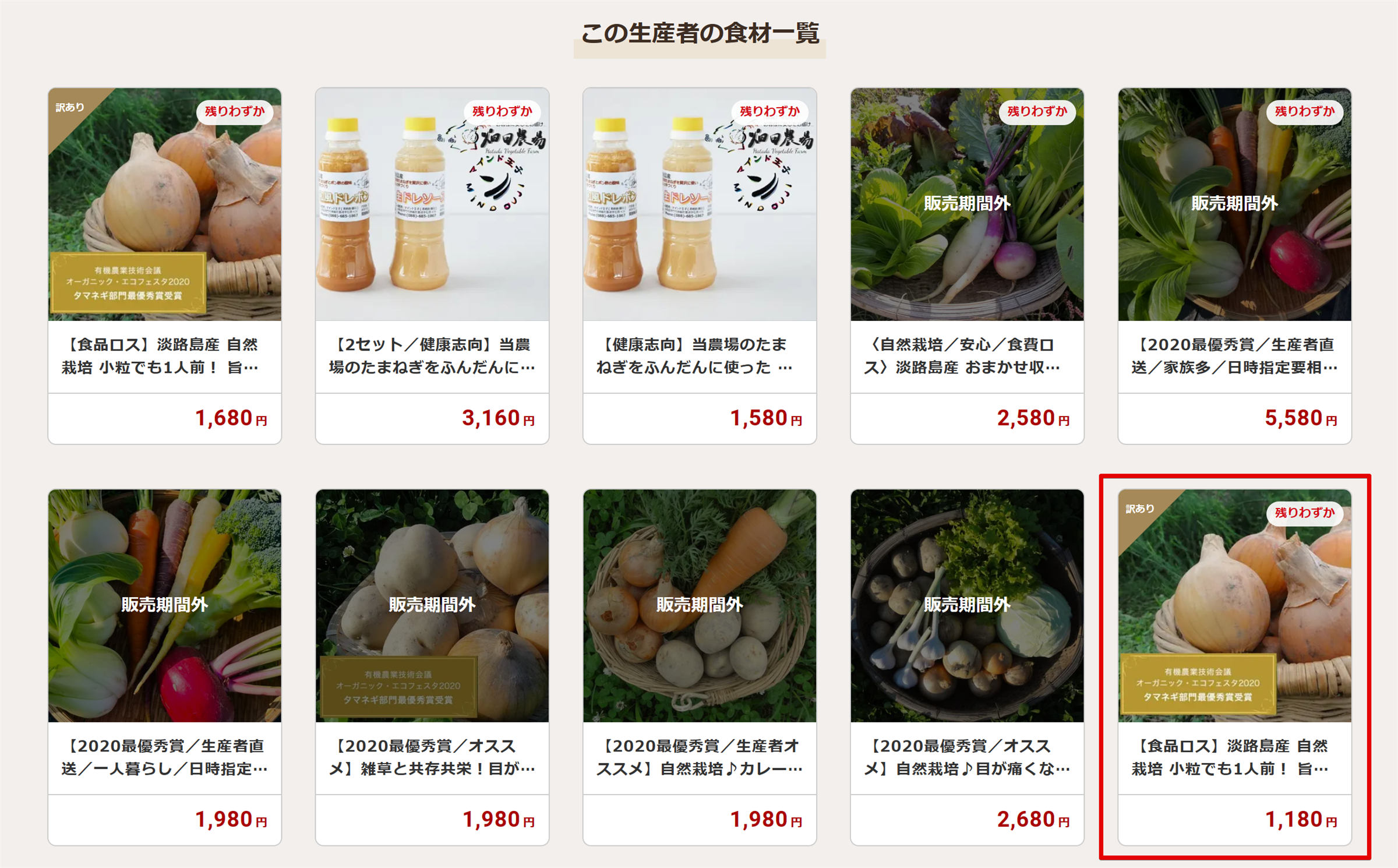Open the 雑草と共存共栄 onion card
This screenshot has width=1398, height=868.
(432, 666)
